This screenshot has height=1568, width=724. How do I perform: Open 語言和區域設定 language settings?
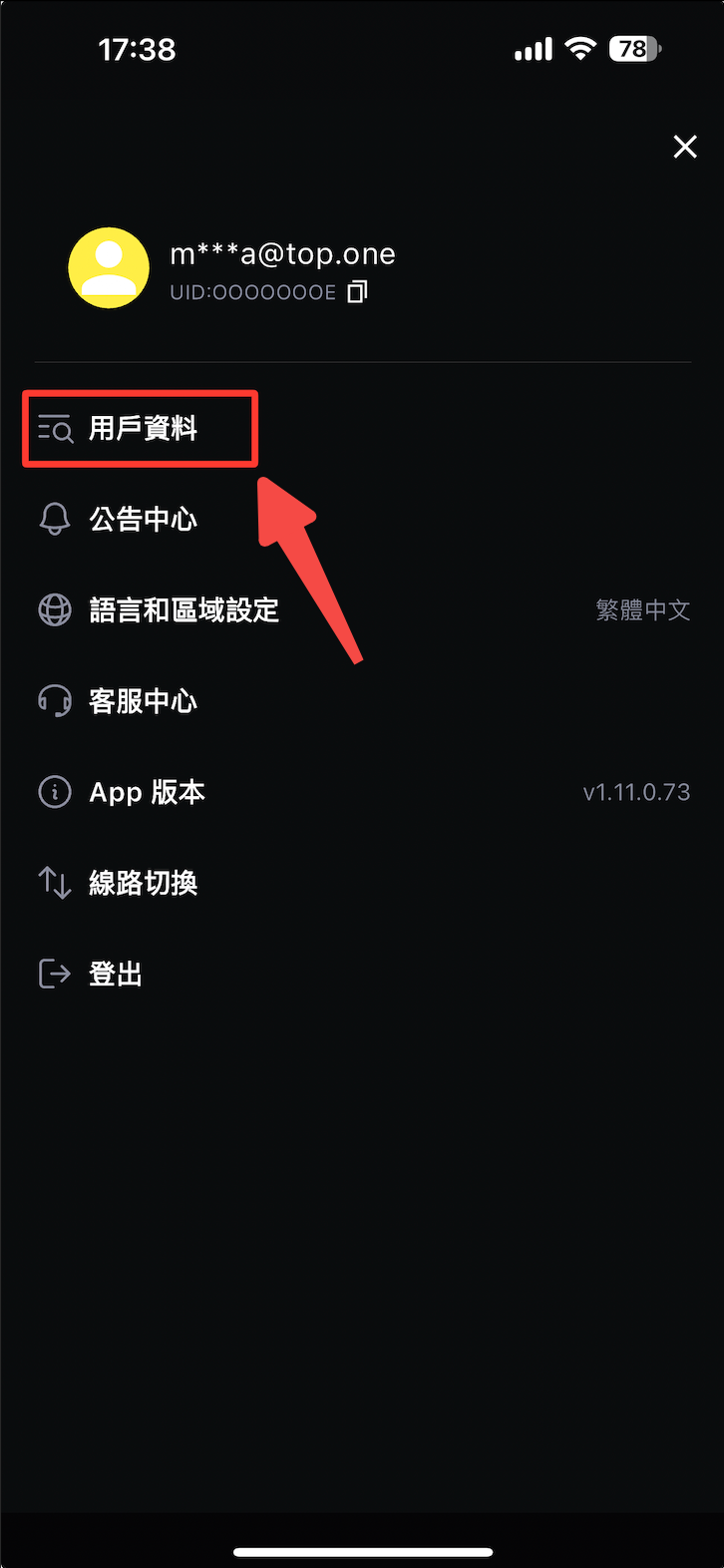[183, 610]
